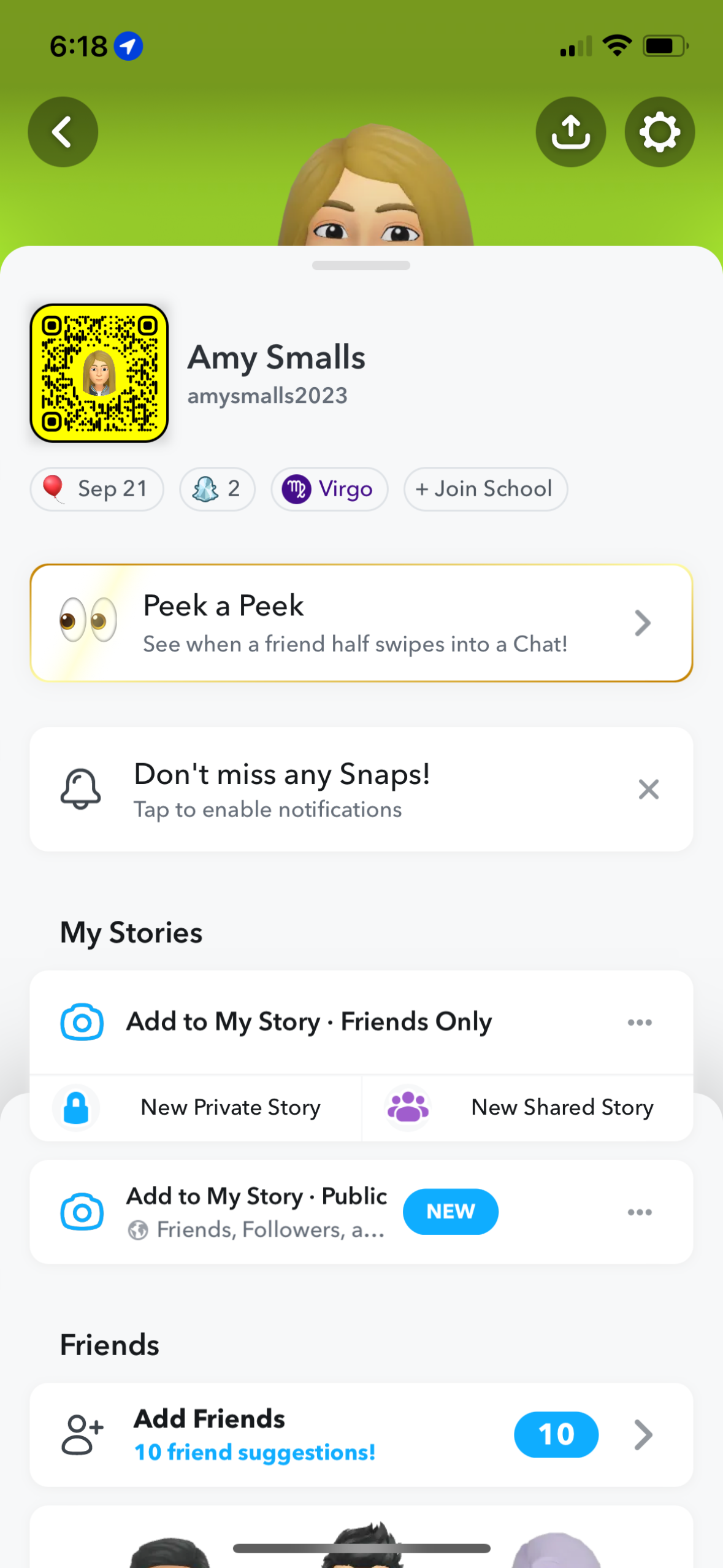
Task: Tap the Virgo zodiac badge
Action: 329,489
